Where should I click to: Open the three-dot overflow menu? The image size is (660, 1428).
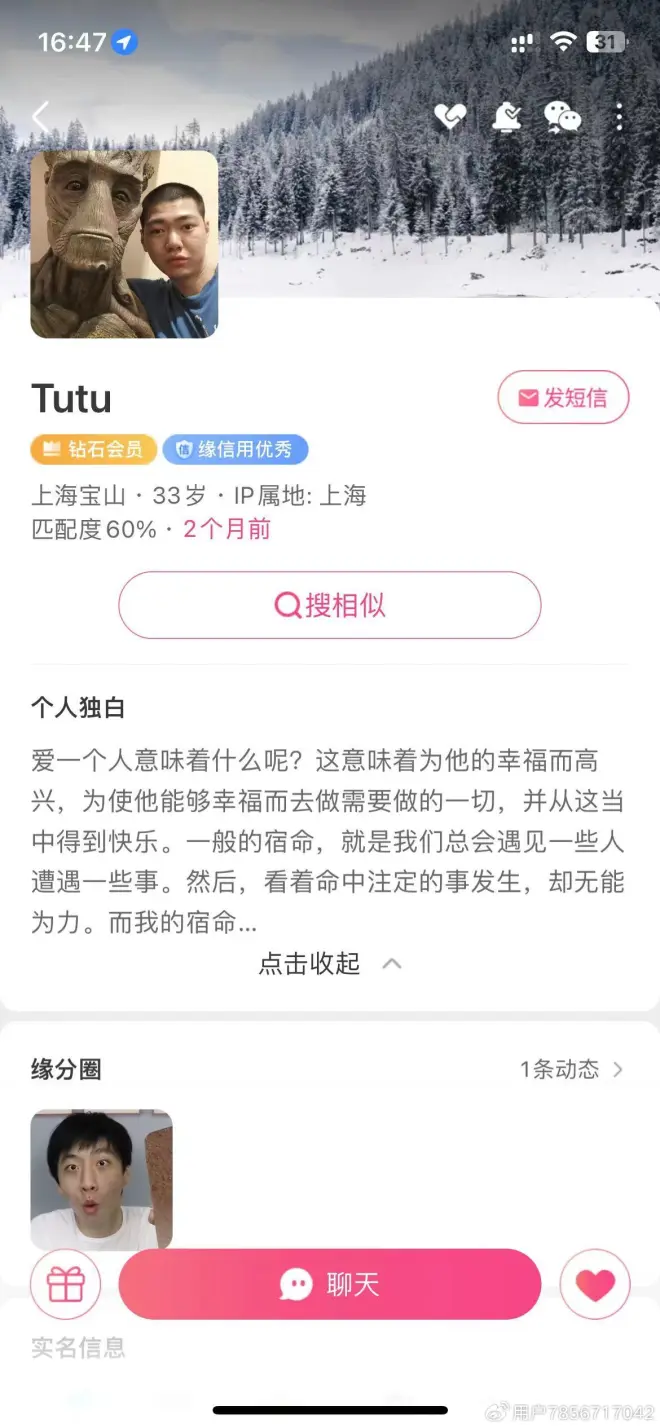[x=619, y=117]
